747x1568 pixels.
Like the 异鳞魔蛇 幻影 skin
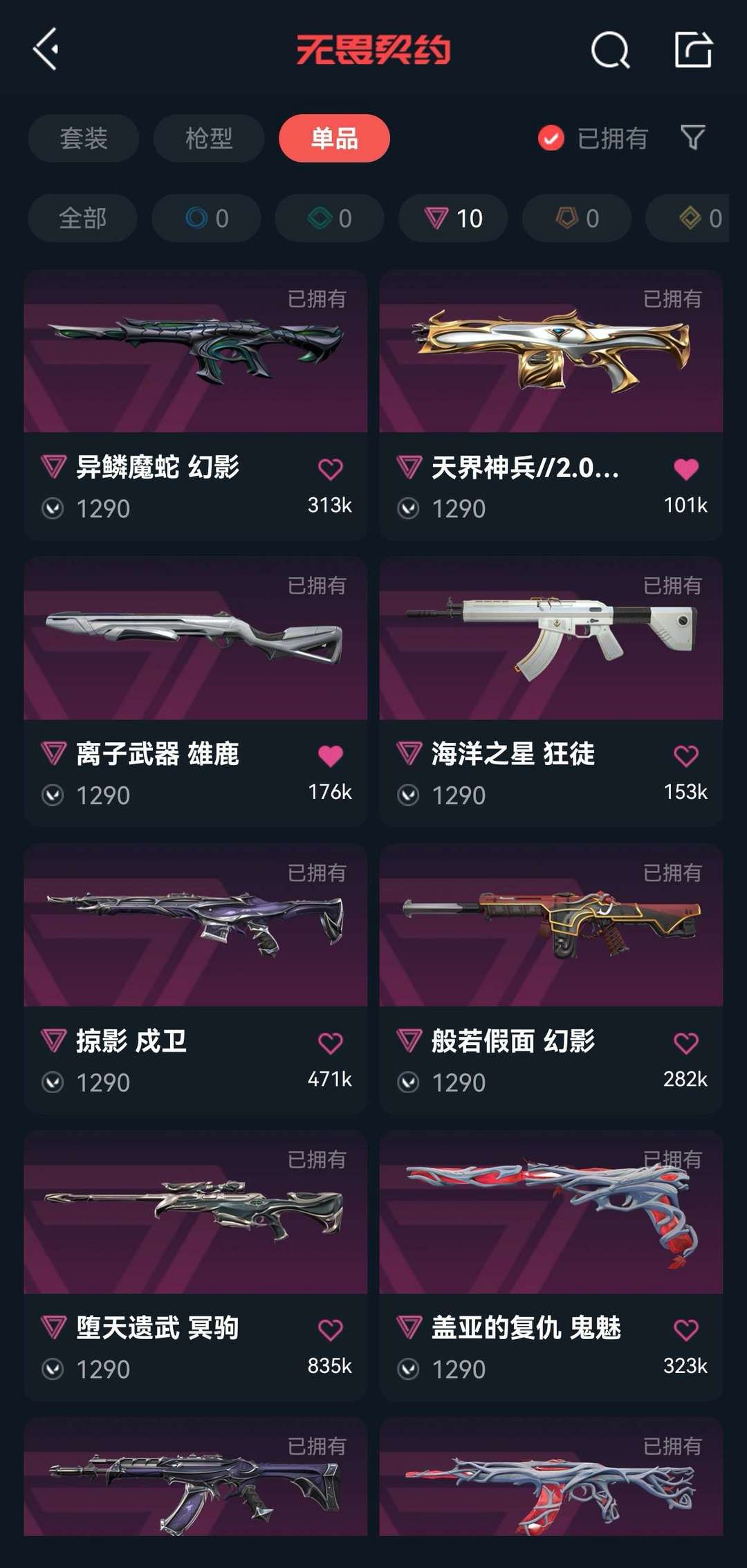point(331,470)
